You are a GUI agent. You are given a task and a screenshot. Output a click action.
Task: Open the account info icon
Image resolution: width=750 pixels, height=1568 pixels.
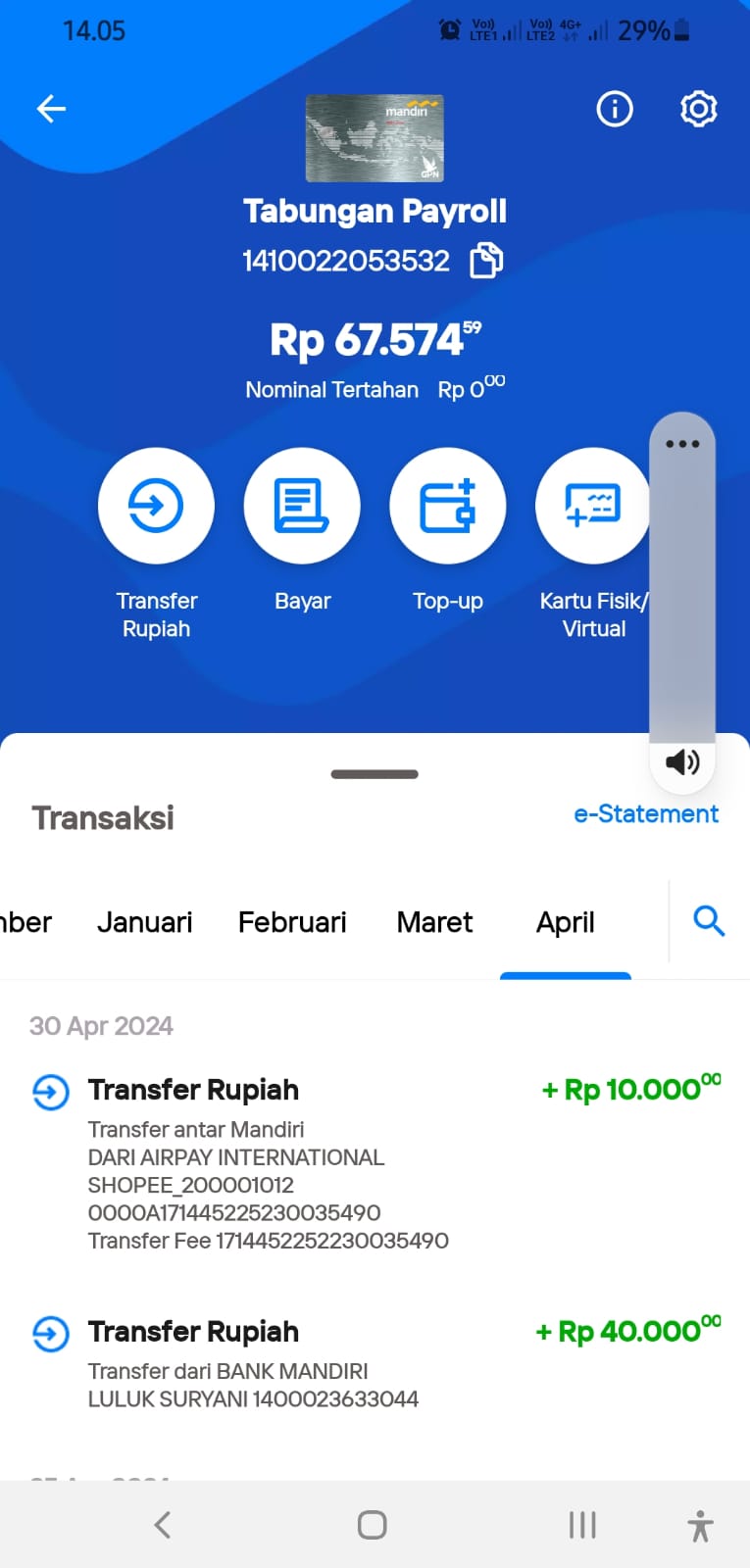point(615,109)
